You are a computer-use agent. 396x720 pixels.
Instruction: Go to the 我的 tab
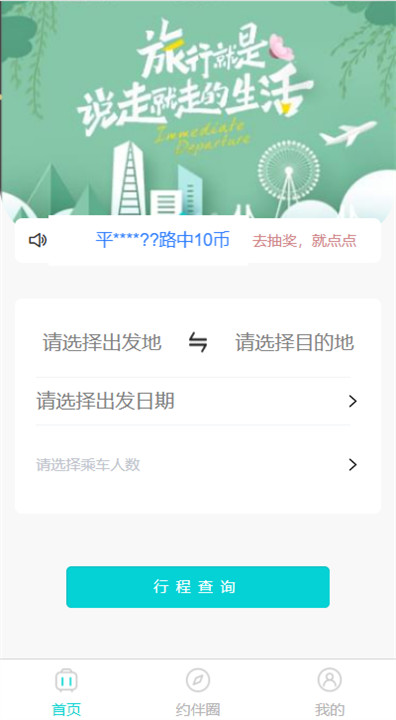point(329,692)
